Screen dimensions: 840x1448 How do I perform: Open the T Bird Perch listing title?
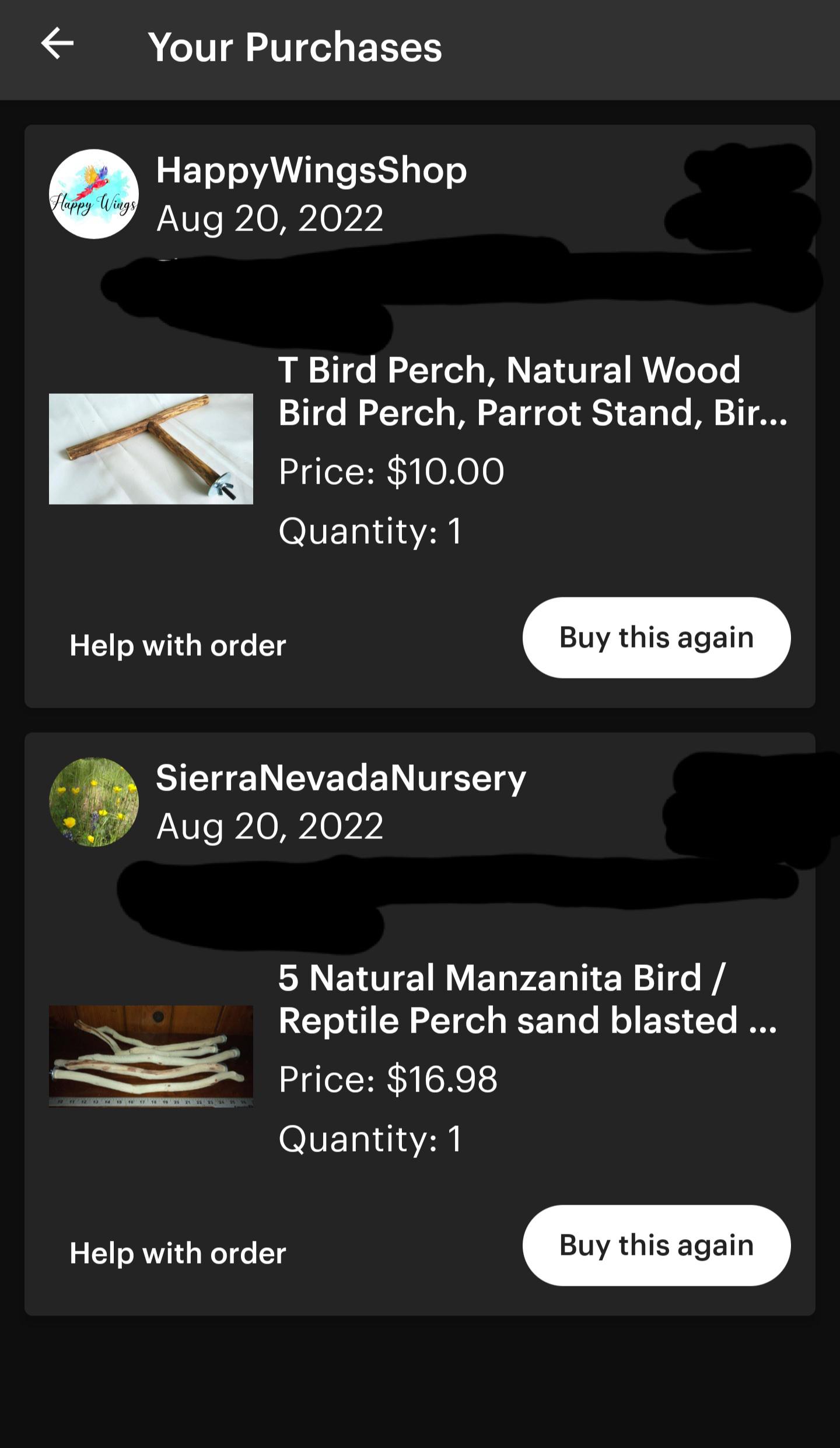click(x=532, y=391)
